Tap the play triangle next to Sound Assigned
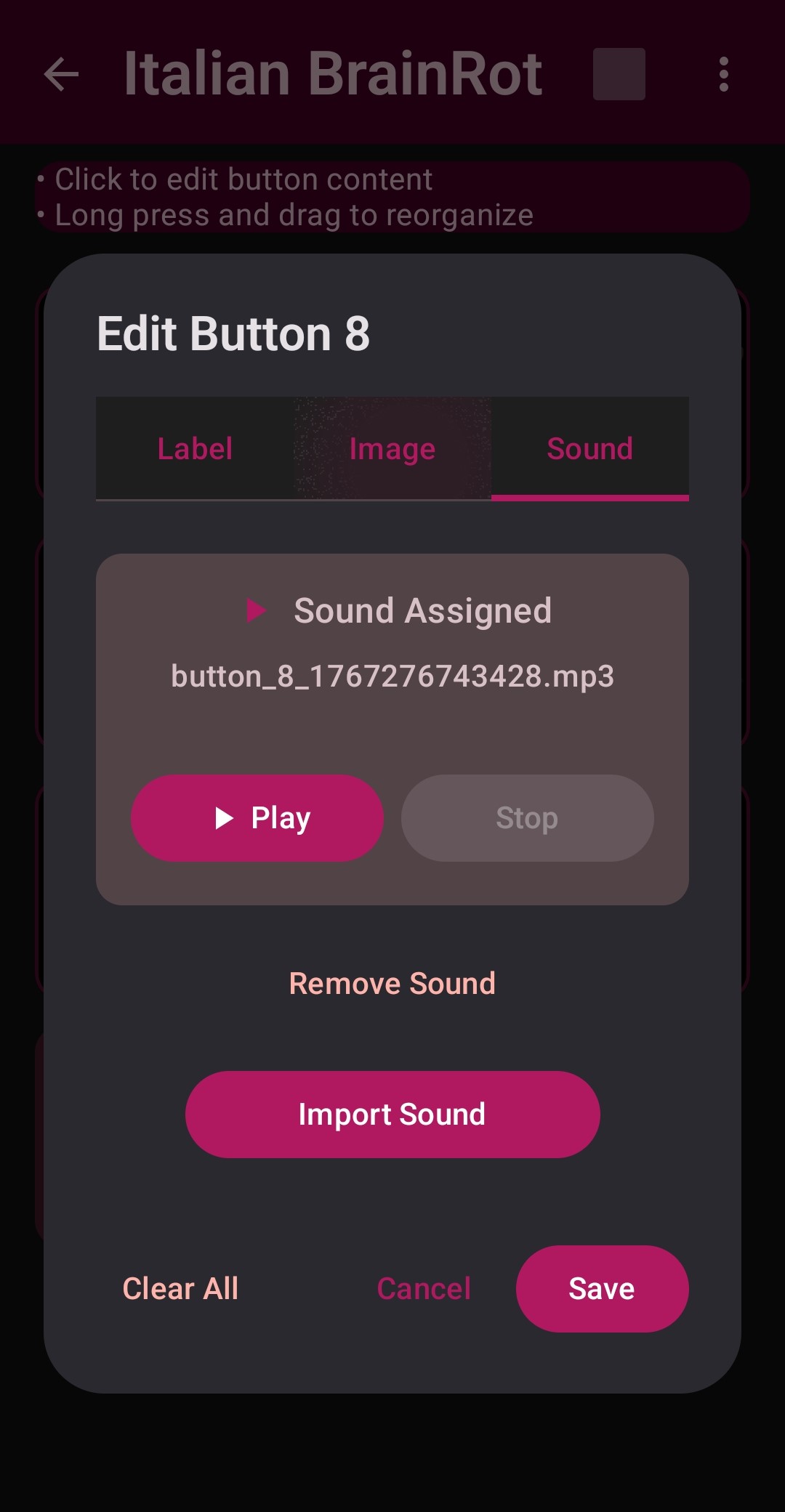The width and height of the screenshot is (785, 1512). 258,610
